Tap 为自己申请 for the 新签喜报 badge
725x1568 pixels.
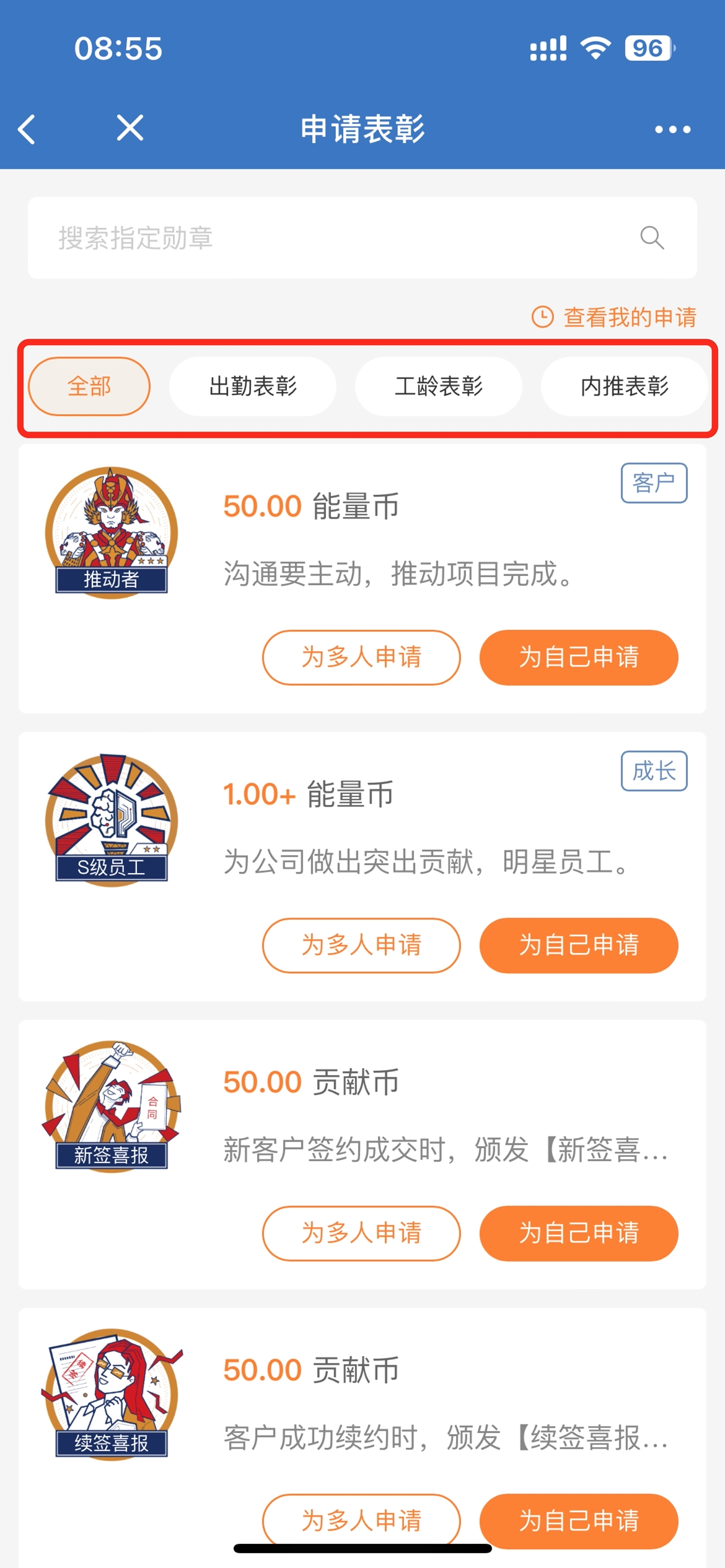[579, 1234]
